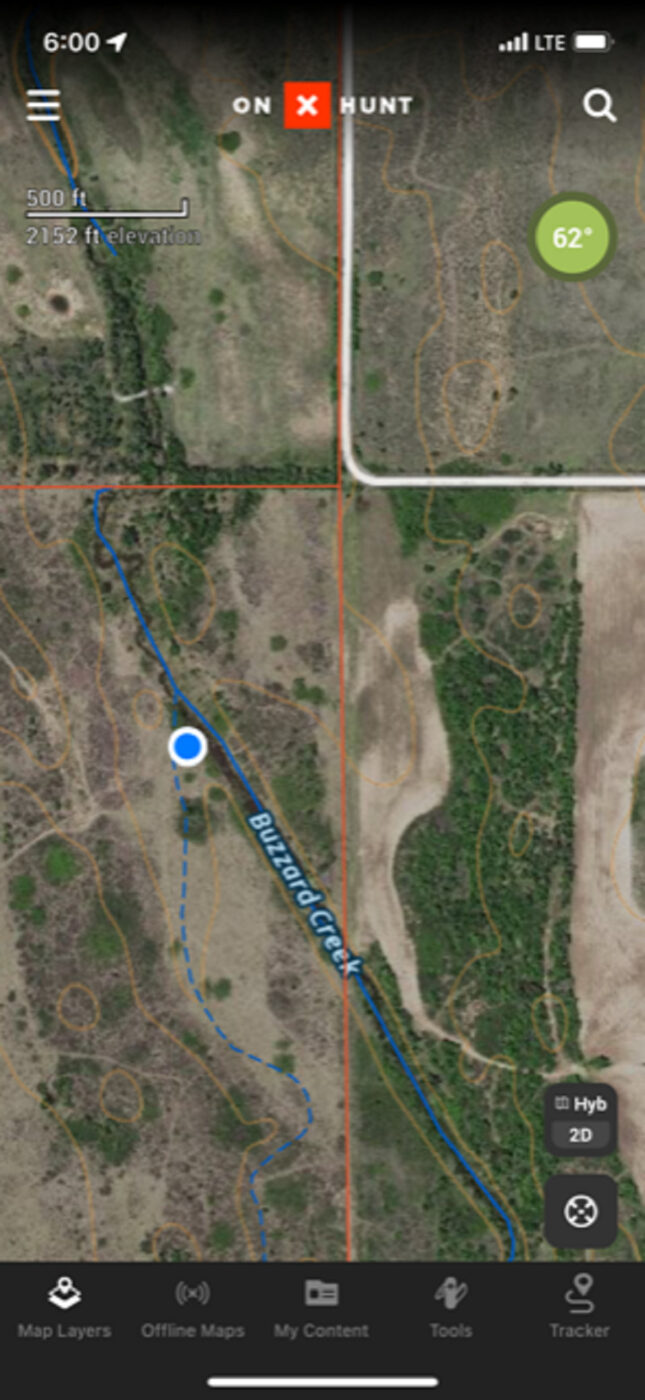
Task: Toggle the 2D map view
Action: tap(581, 1136)
